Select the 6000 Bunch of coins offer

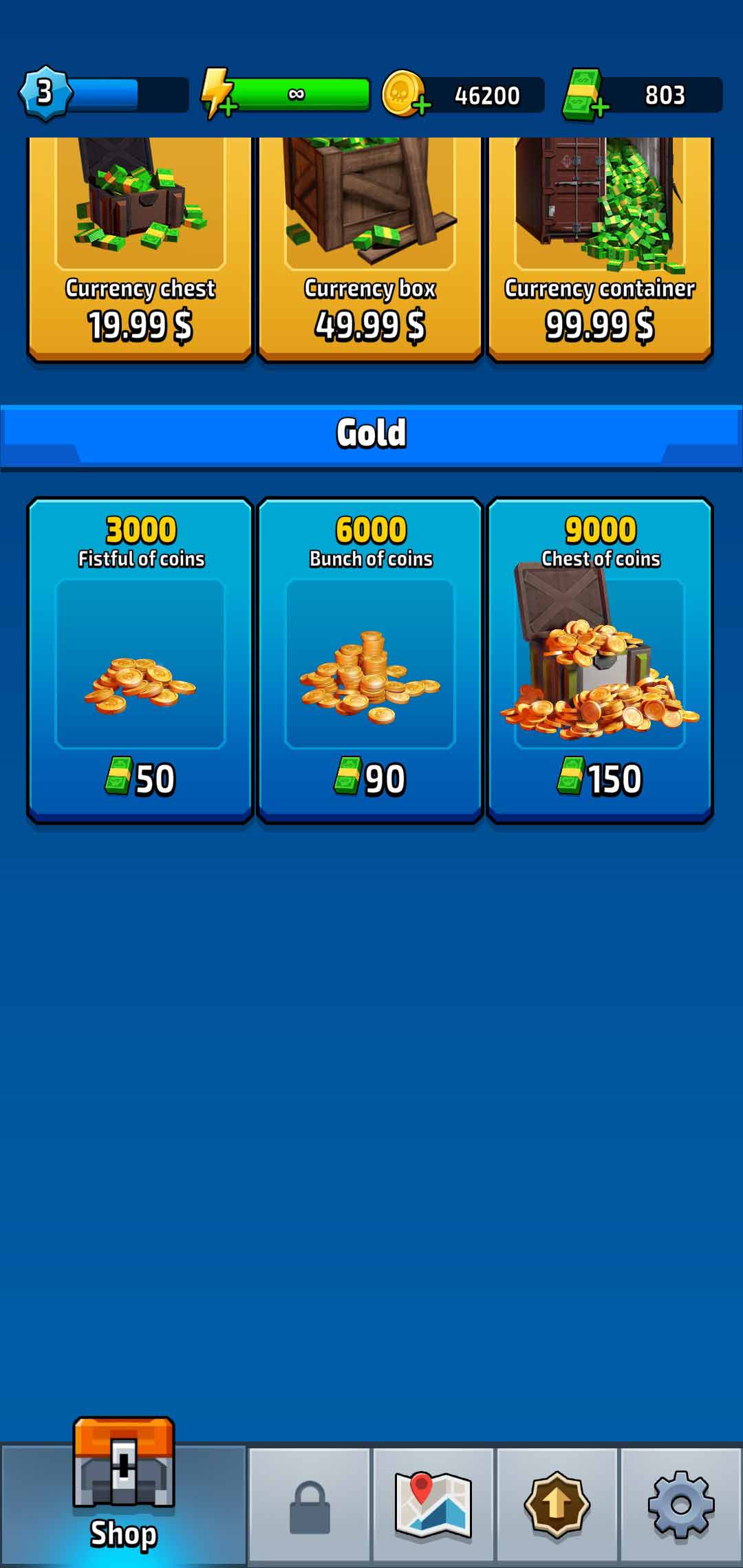pos(369,660)
